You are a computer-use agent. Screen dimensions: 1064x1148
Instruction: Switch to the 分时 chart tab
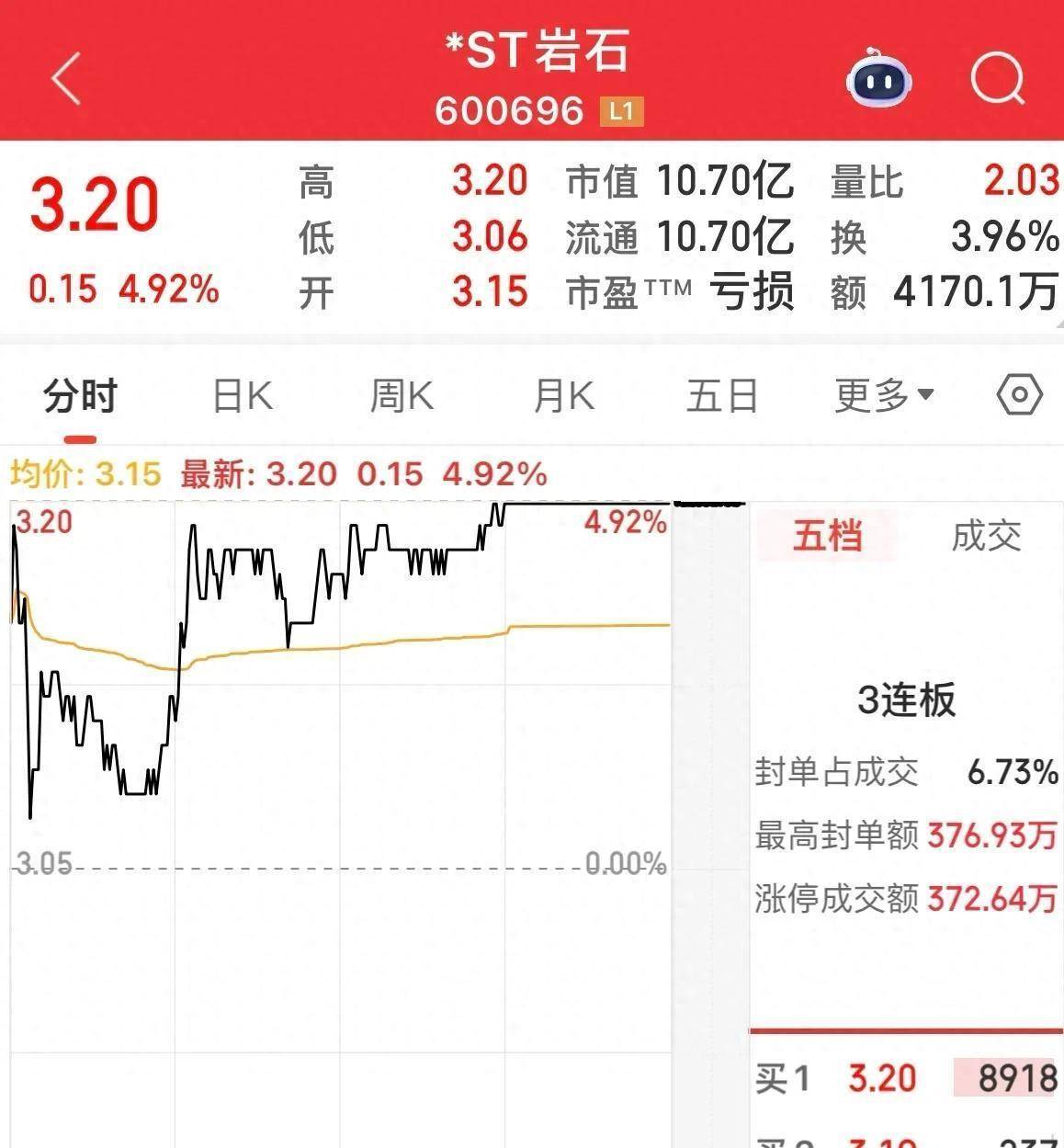point(81,396)
